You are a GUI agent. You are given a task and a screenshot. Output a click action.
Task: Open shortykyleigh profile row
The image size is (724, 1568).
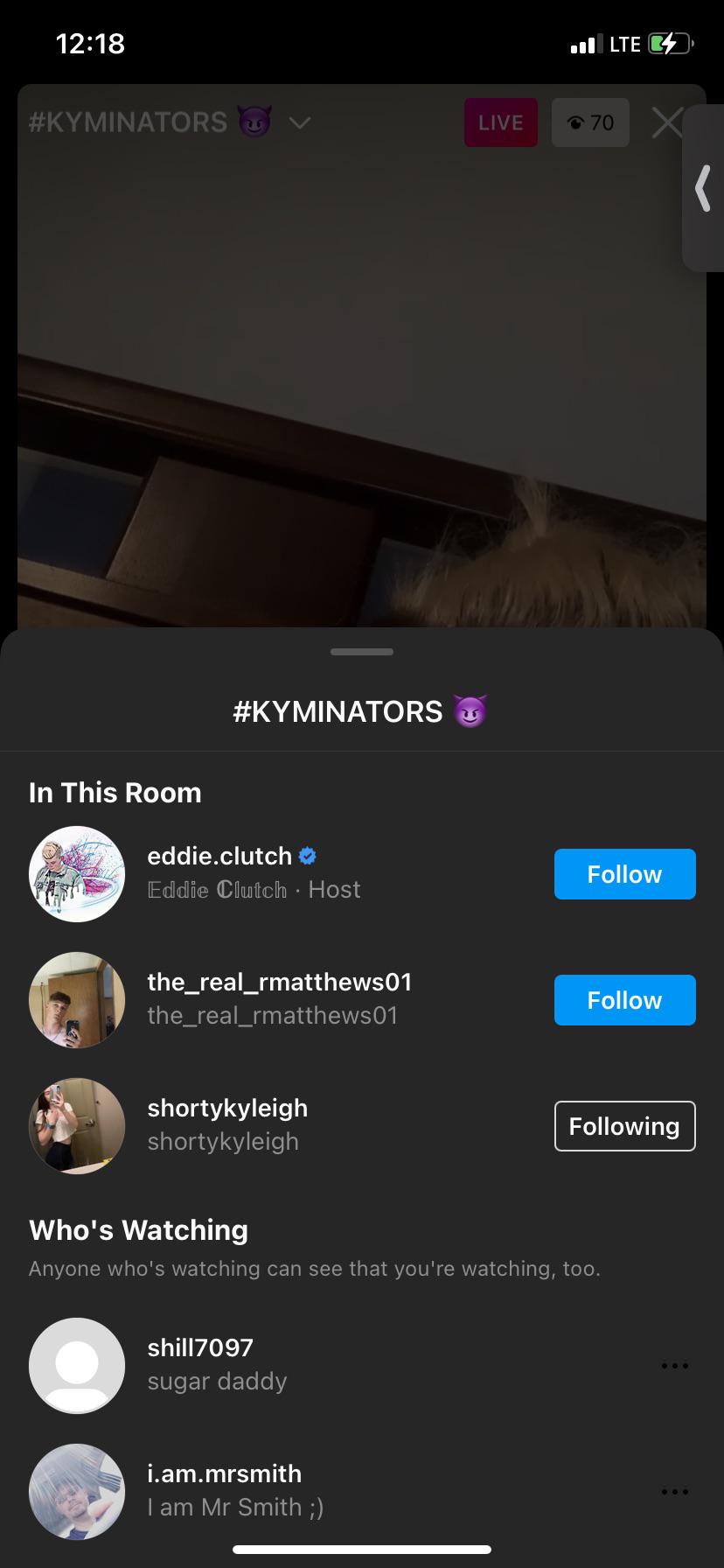coord(226,1124)
